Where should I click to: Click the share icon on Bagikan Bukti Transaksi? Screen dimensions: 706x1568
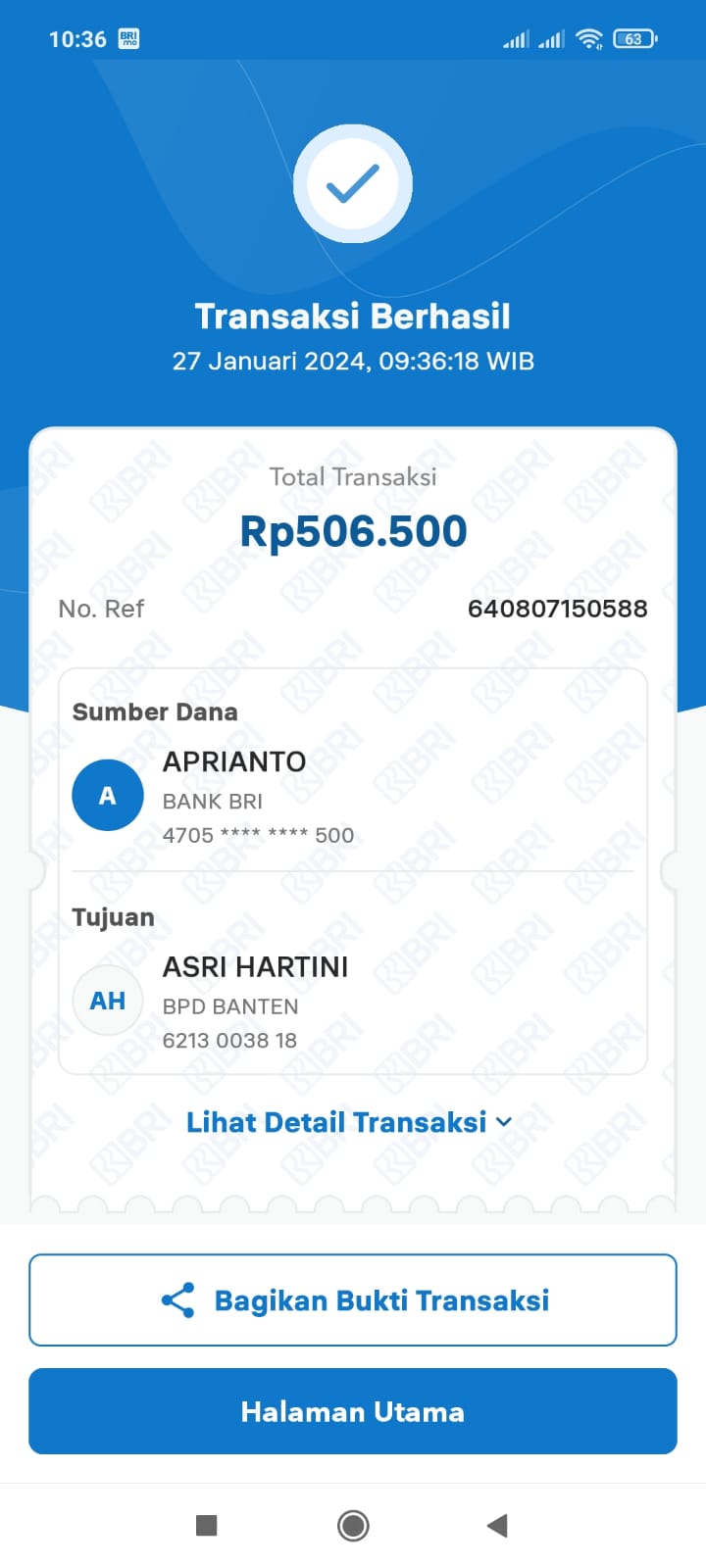coord(176,1299)
